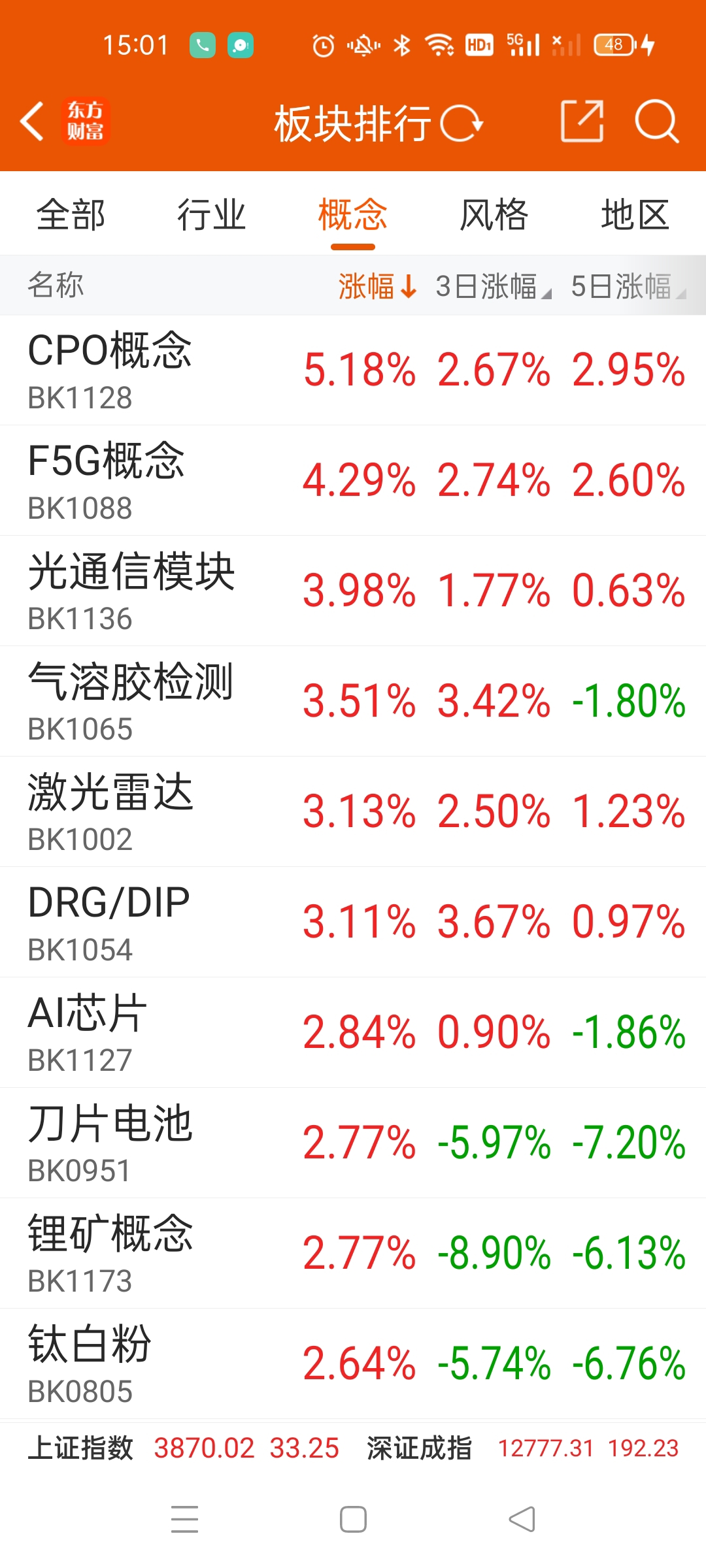Image resolution: width=706 pixels, height=1568 pixels.
Task: Sort by the 3日涨幅 column
Action: 494,286
